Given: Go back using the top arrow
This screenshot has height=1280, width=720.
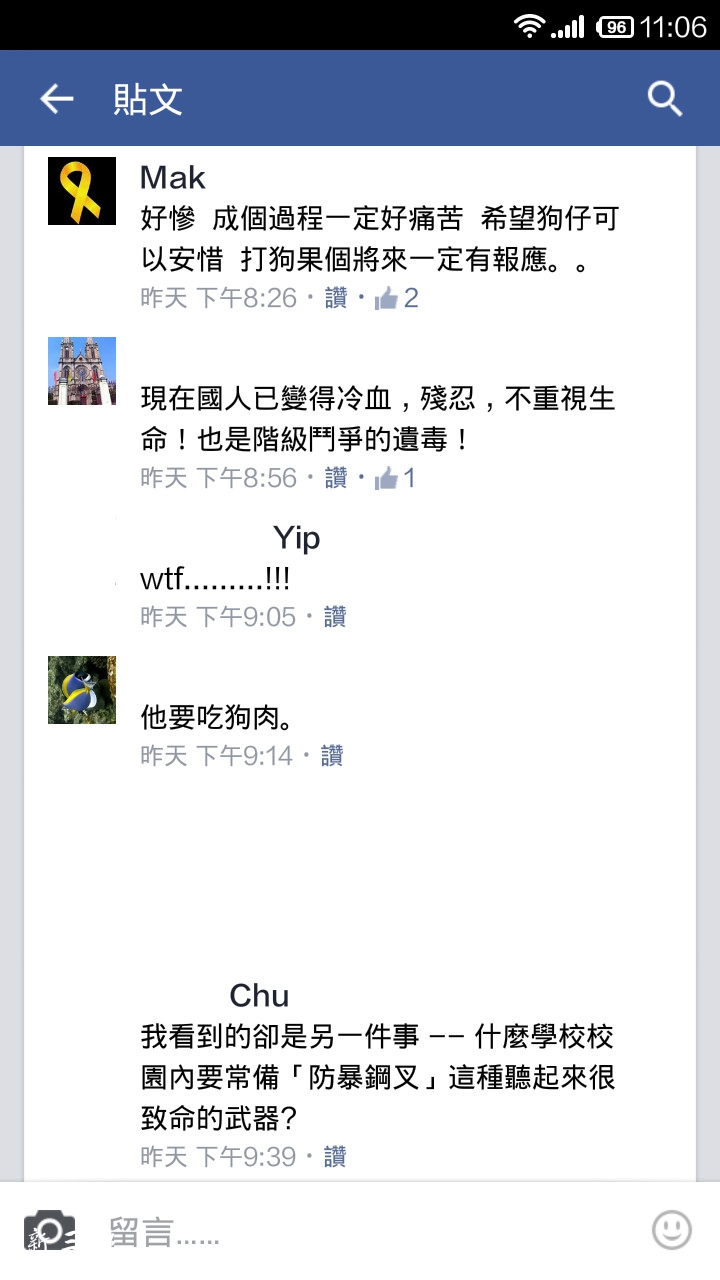Looking at the screenshot, I should coord(57,98).
